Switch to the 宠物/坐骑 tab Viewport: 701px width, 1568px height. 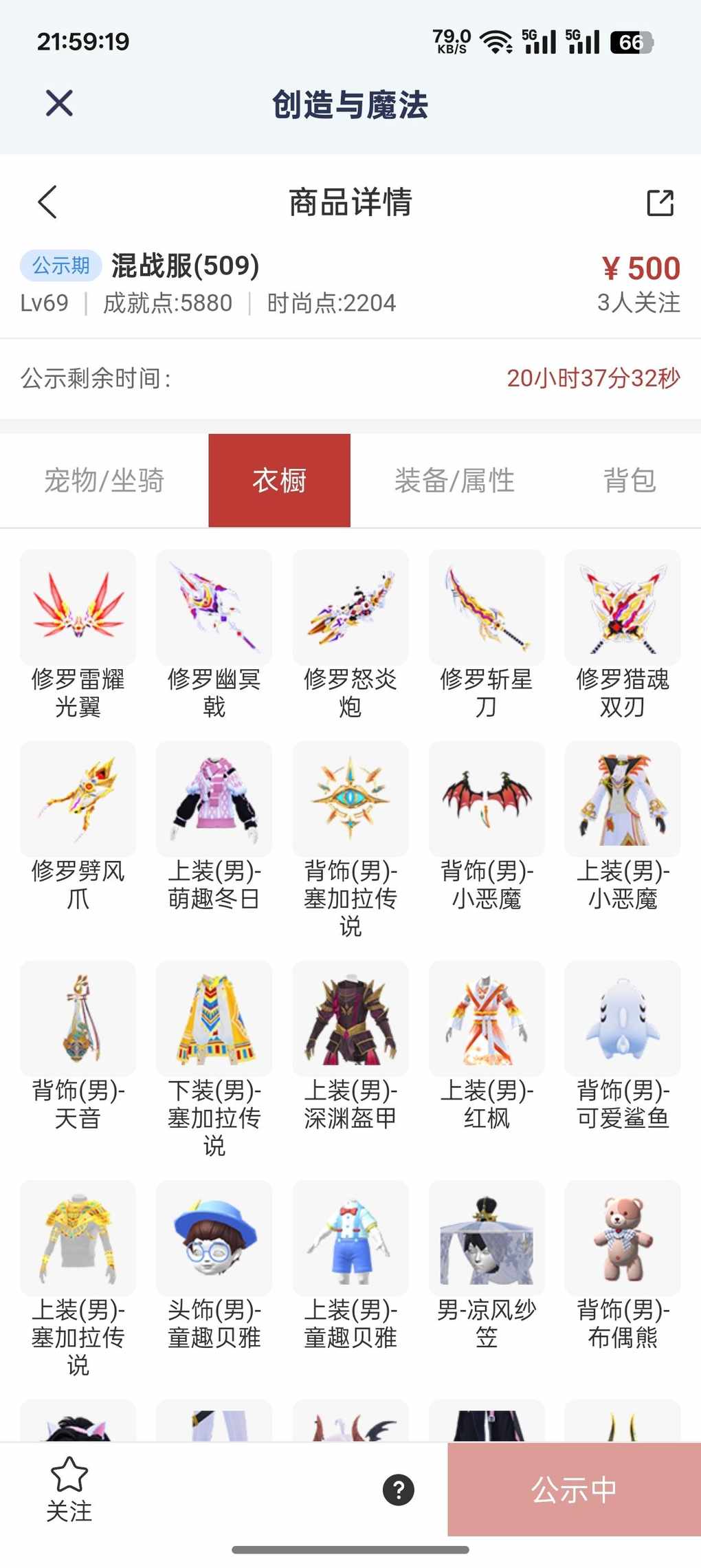pyautogui.click(x=104, y=481)
